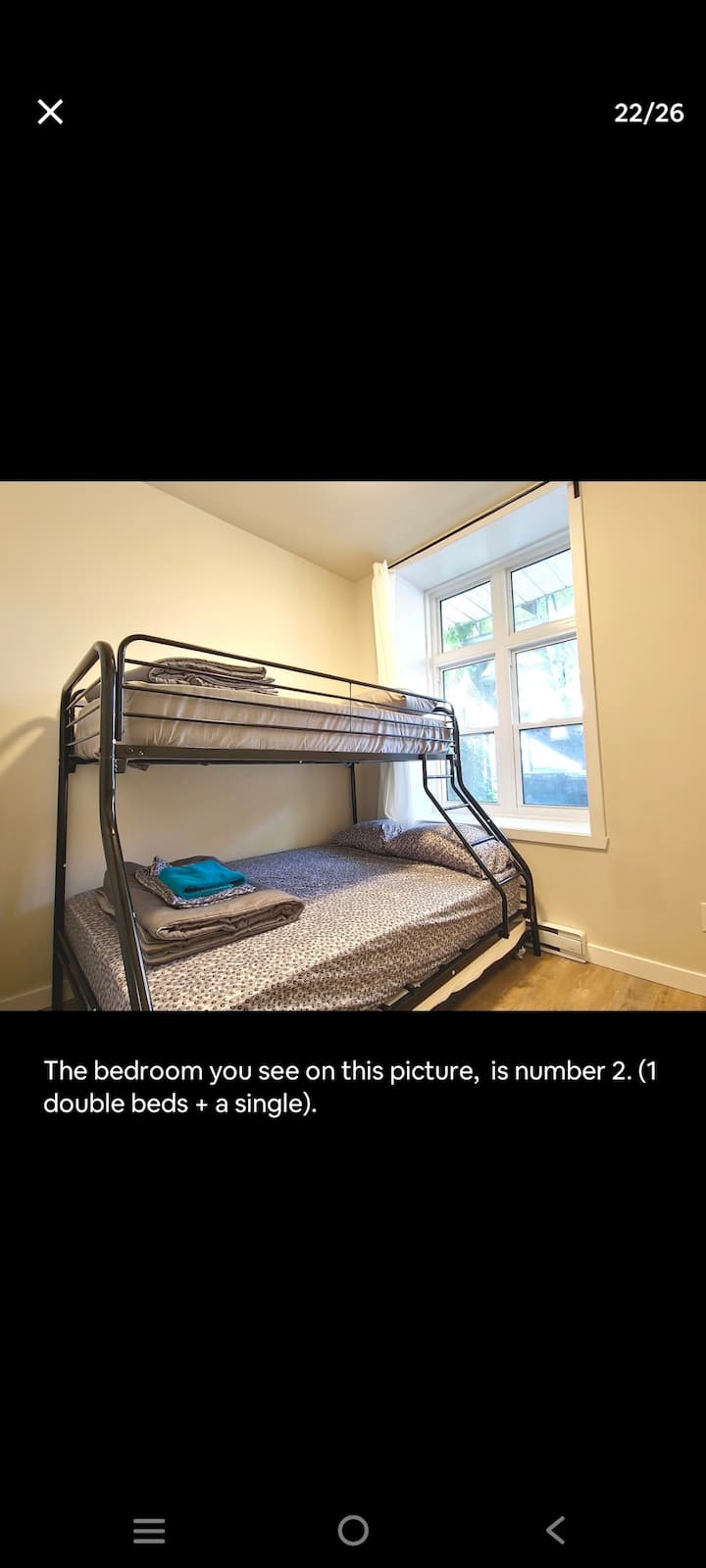Open the recent apps menu
706x1568 pixels.
click(x=149, y=1530)
